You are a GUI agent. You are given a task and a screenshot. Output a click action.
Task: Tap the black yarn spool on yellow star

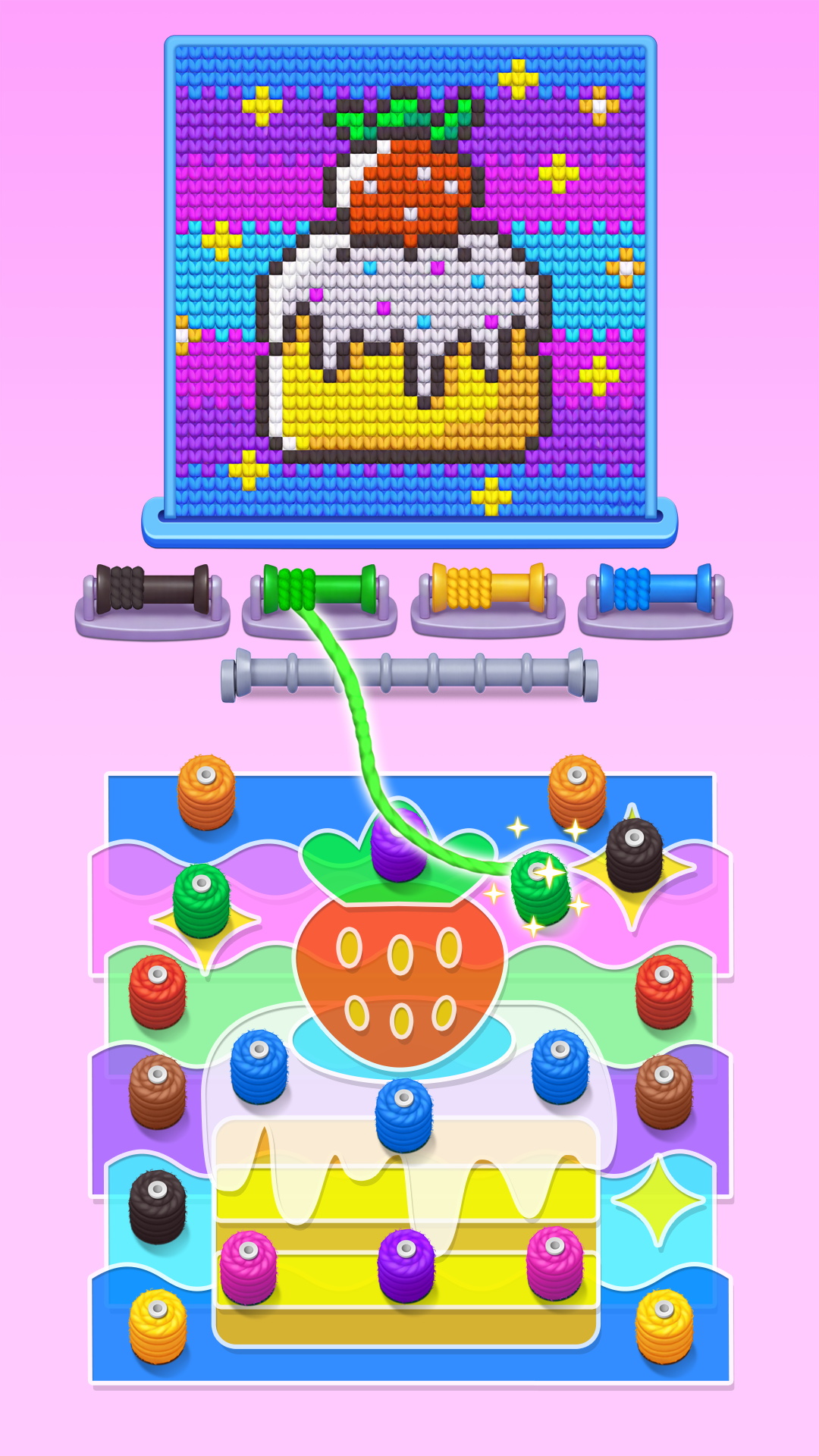[635, 855]
